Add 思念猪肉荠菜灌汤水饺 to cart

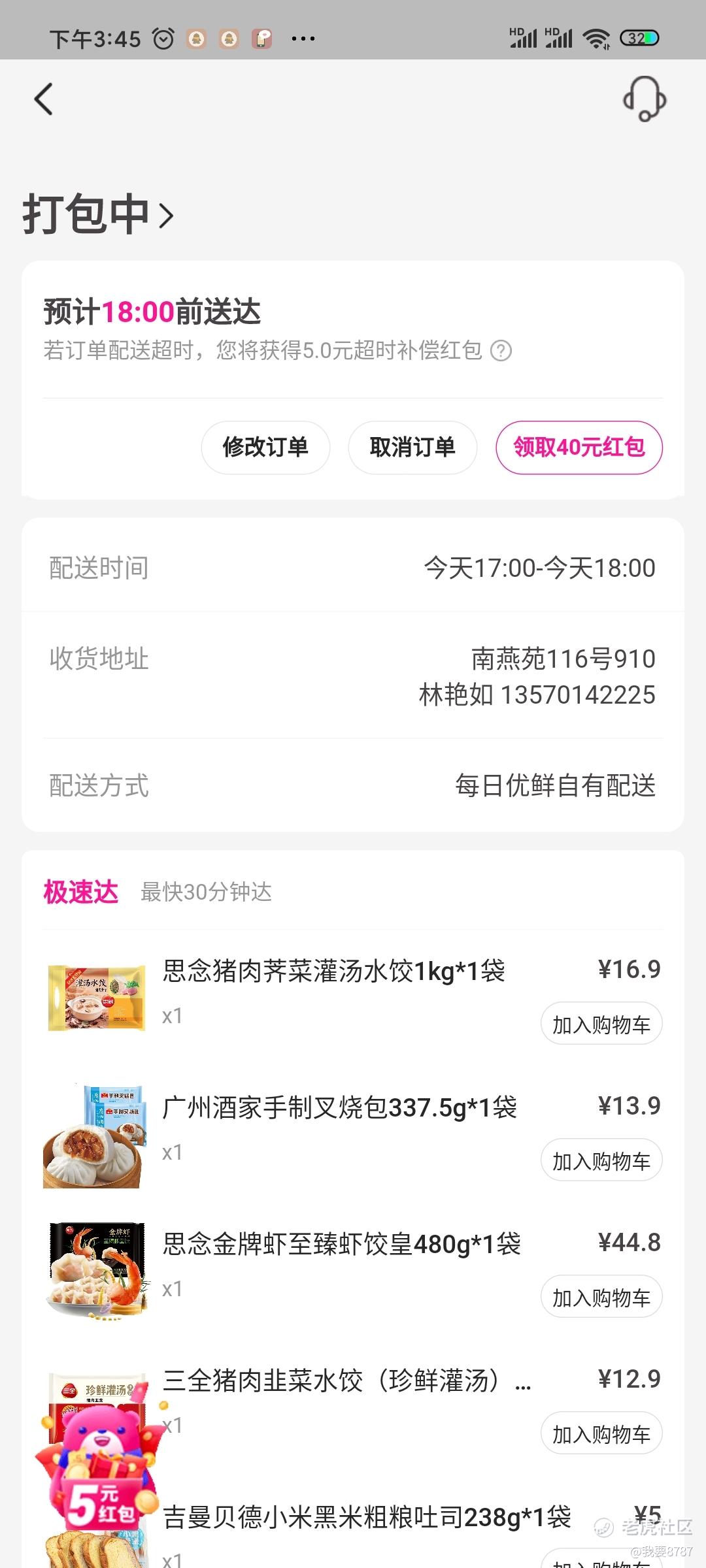tap(601, 1024)
